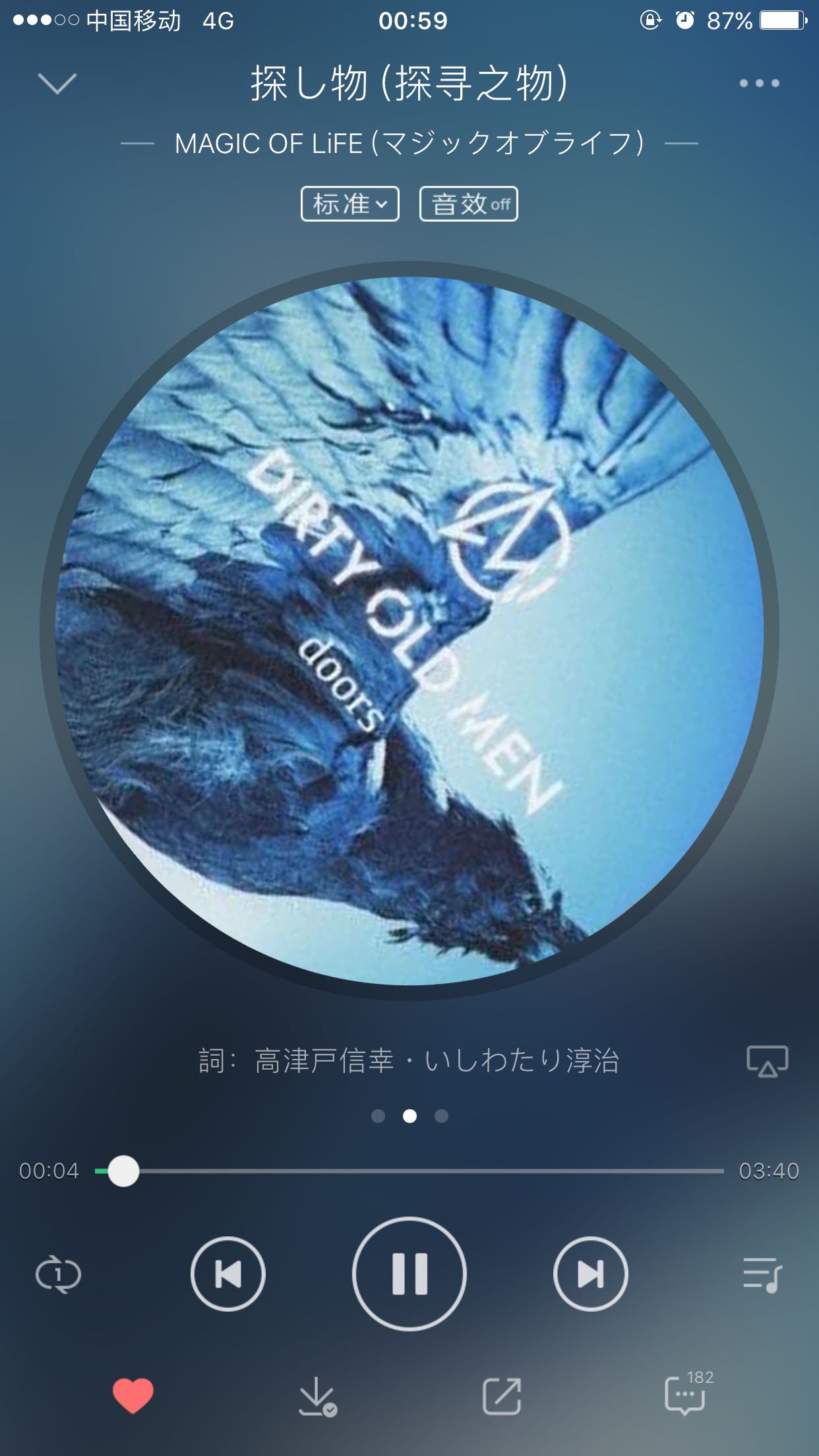Open the AirPlay output icon
This screenshot has height=1456, width=819.
[768, 1061]
